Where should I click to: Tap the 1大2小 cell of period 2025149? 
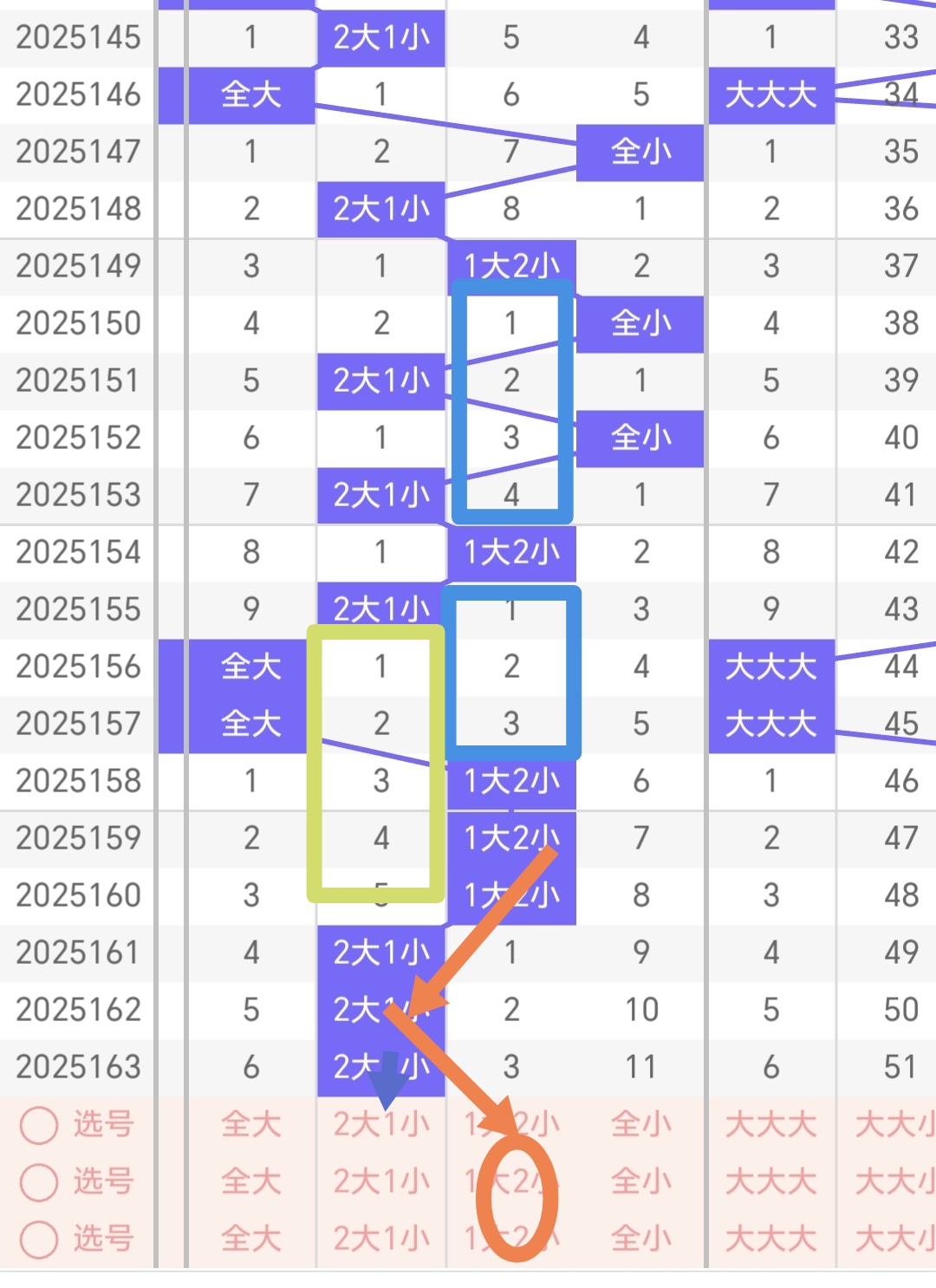point(511,266)
